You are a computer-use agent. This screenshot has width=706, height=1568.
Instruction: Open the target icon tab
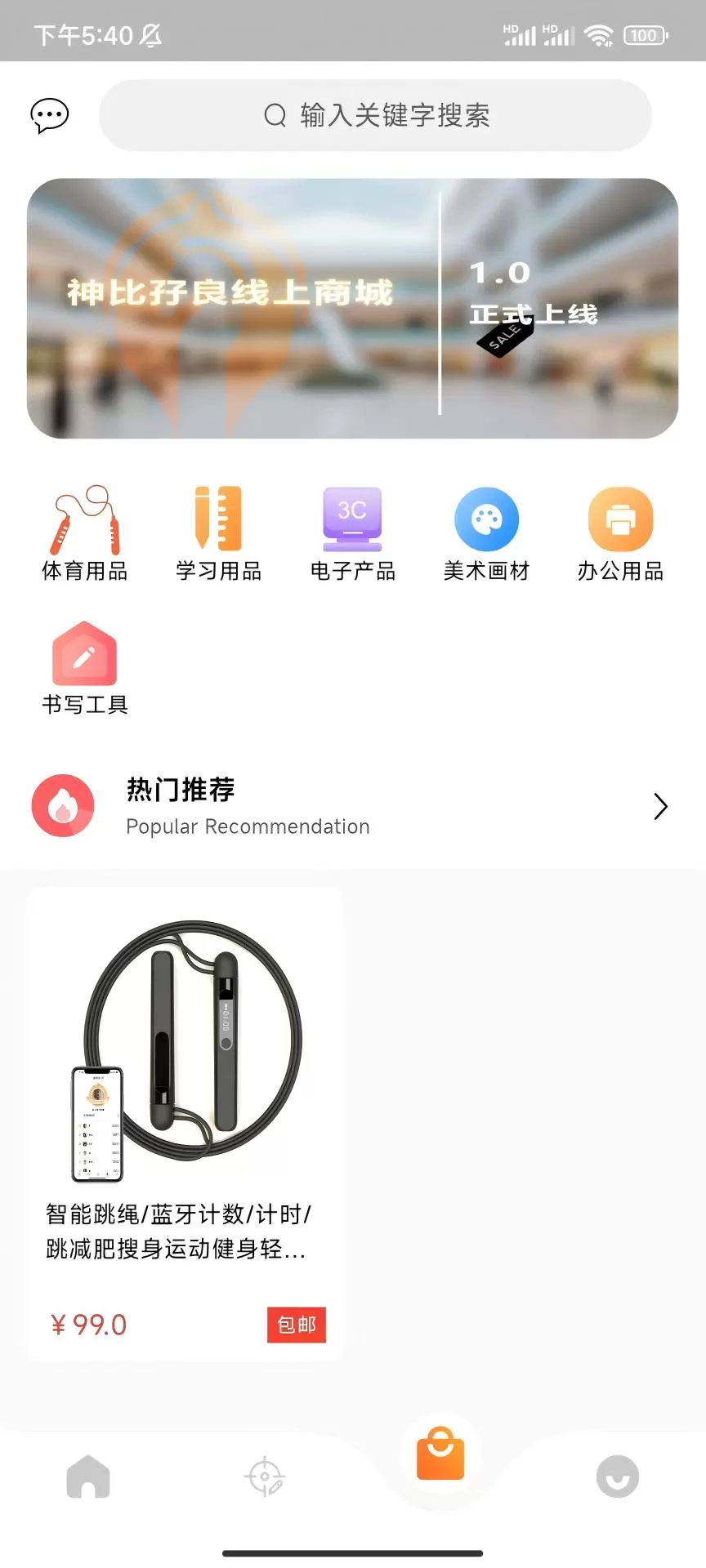pyautogui.click(x=265, y=1477)
